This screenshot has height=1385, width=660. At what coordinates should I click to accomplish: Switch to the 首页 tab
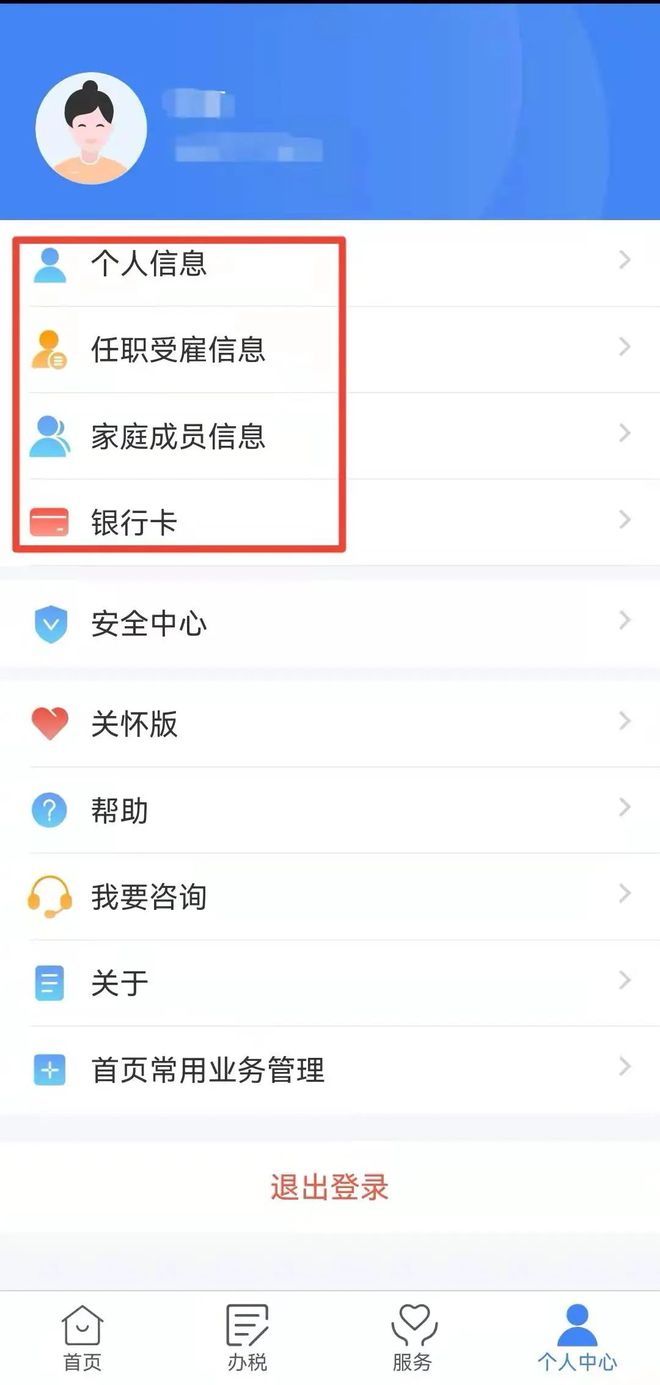[82, 1338]
